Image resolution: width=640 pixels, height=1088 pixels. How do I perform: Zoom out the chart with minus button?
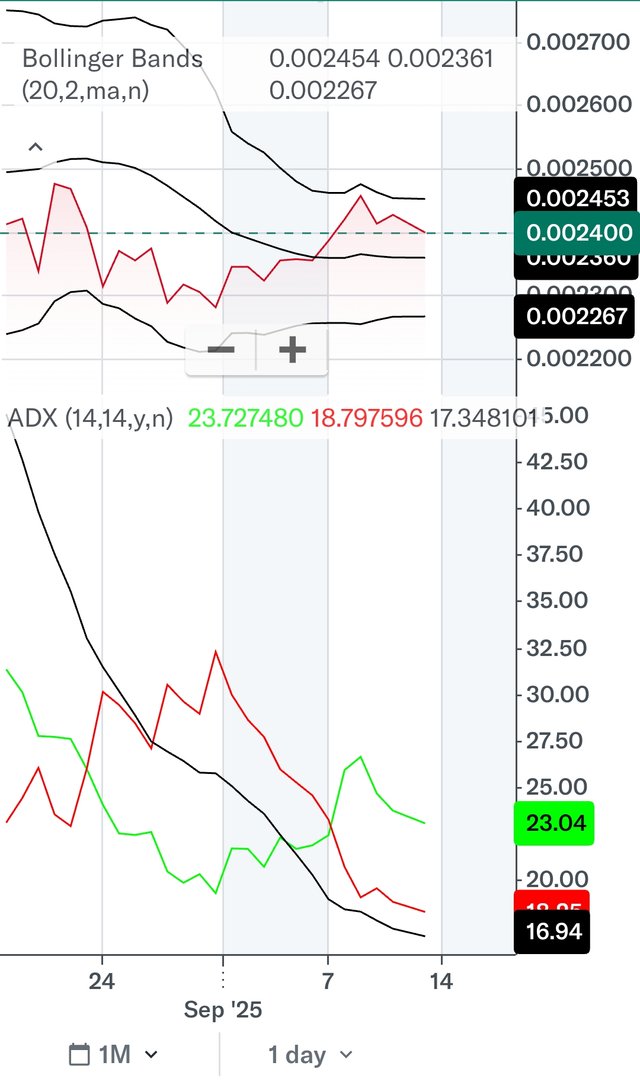click(221, 350)
